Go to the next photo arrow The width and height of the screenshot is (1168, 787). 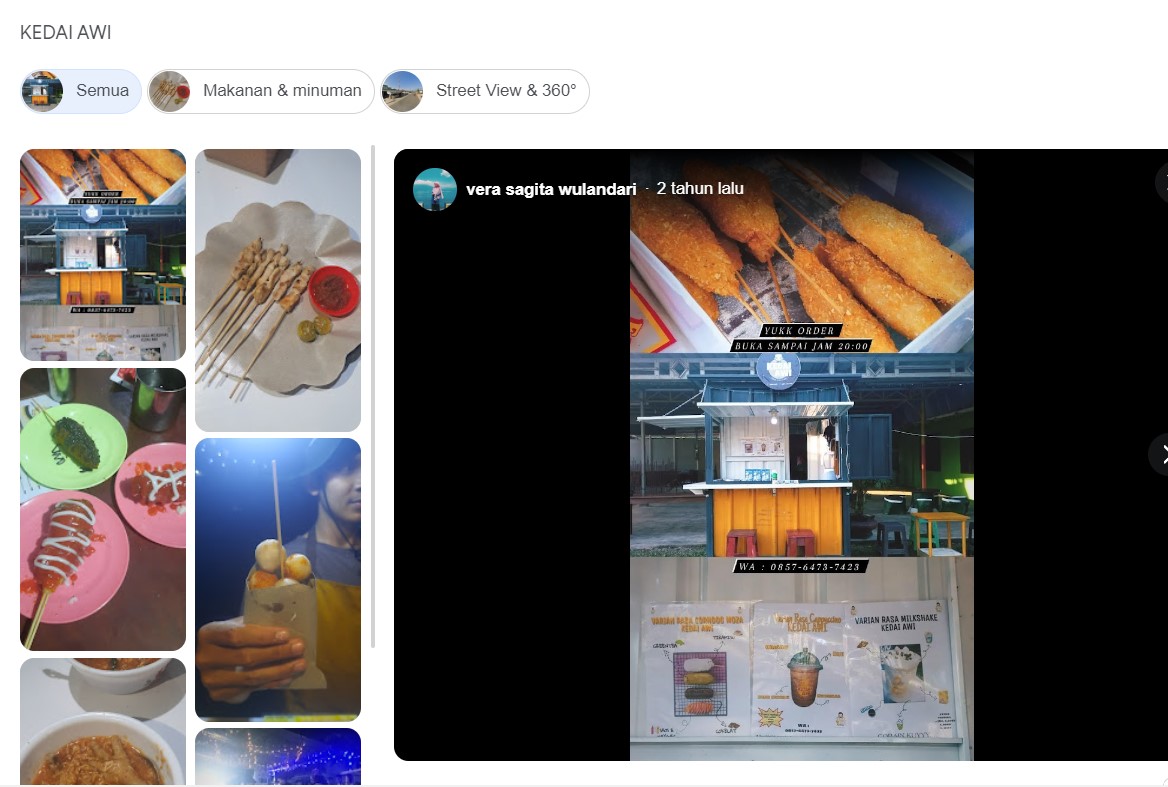1160,454
